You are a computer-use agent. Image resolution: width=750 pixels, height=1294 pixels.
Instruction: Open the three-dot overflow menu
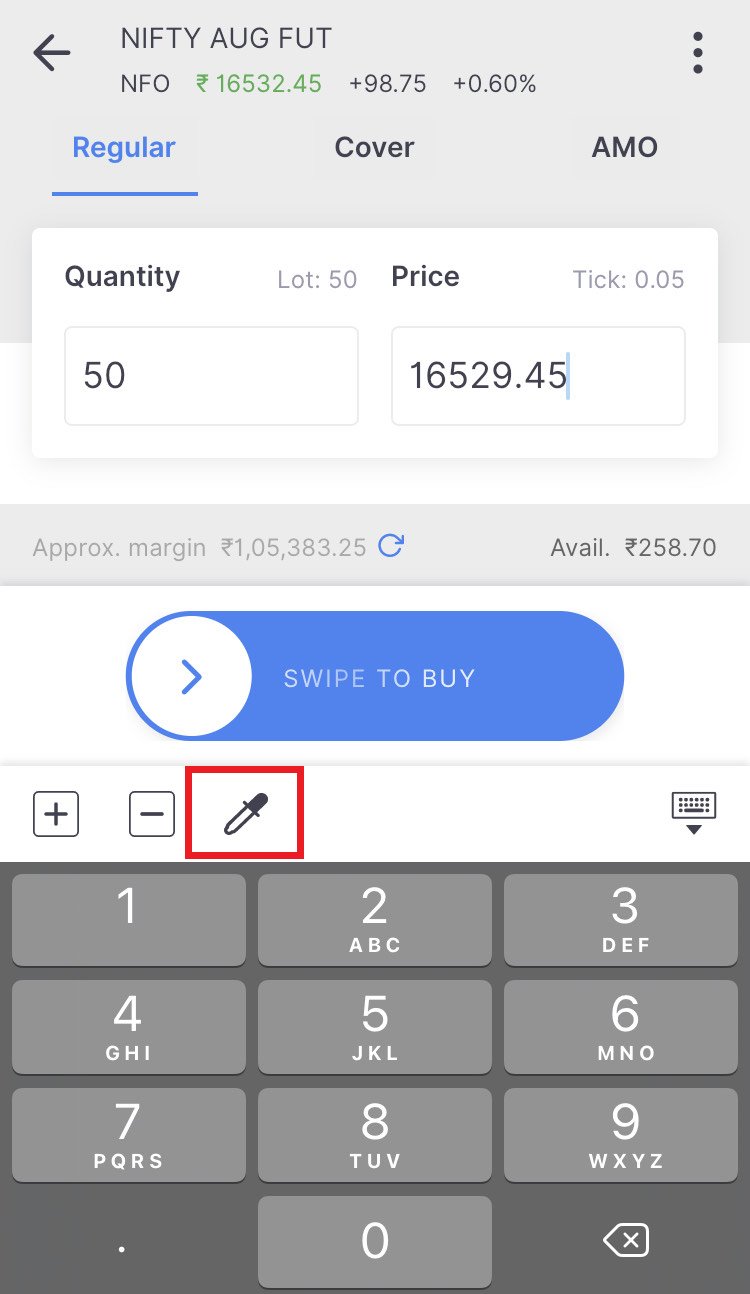click(x=698, y=53)
